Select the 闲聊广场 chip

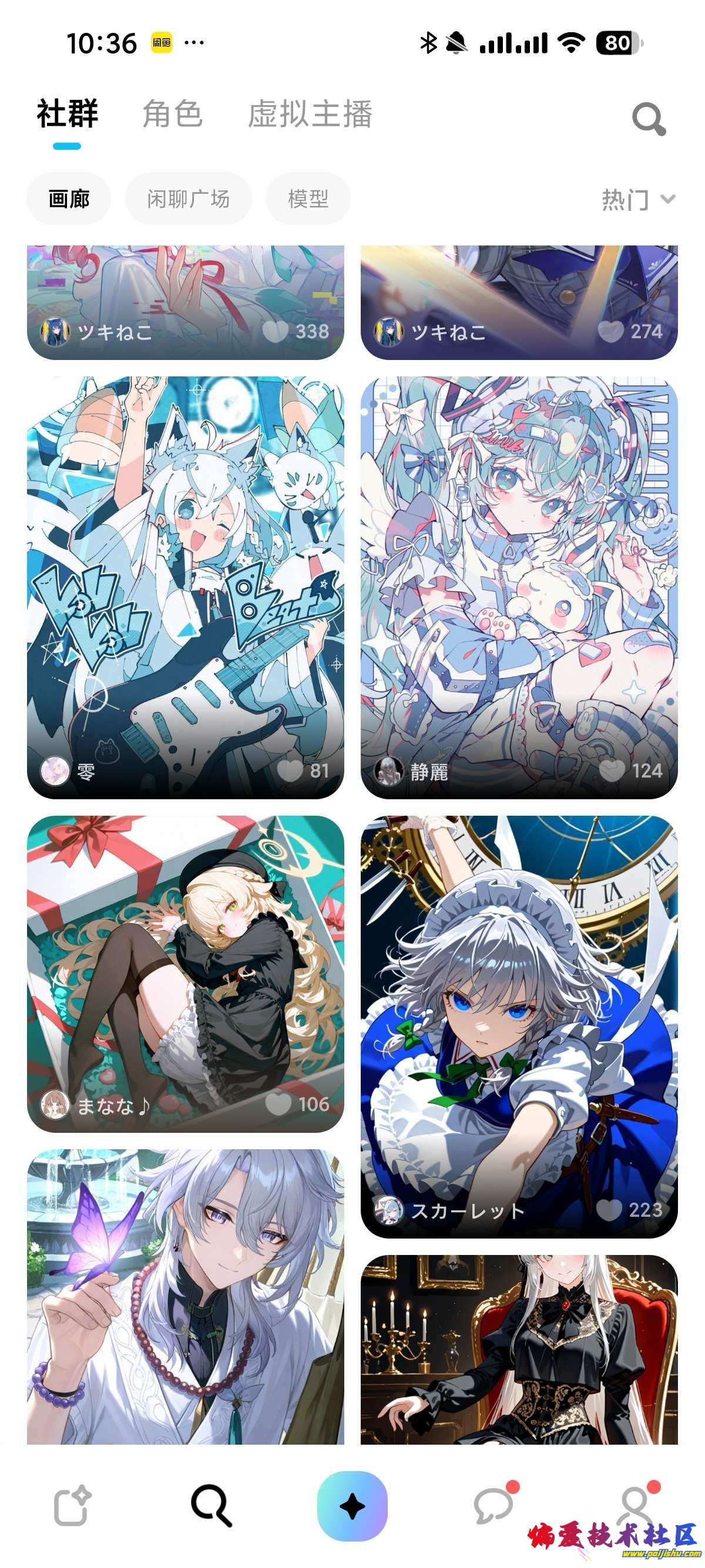pyautogui.click(x=188, y=199)
